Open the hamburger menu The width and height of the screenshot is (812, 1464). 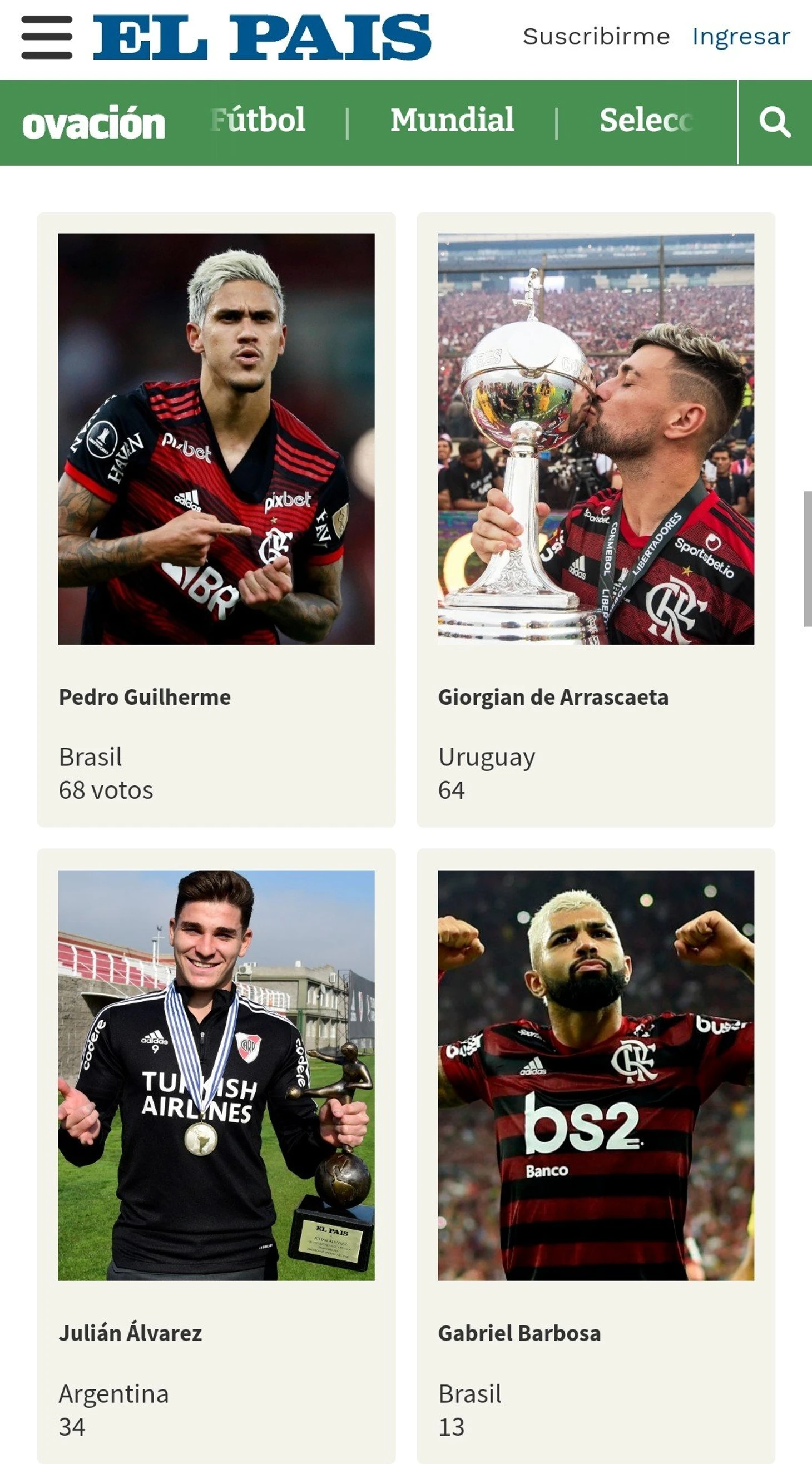pyautogui.click(x=47, y=37)
